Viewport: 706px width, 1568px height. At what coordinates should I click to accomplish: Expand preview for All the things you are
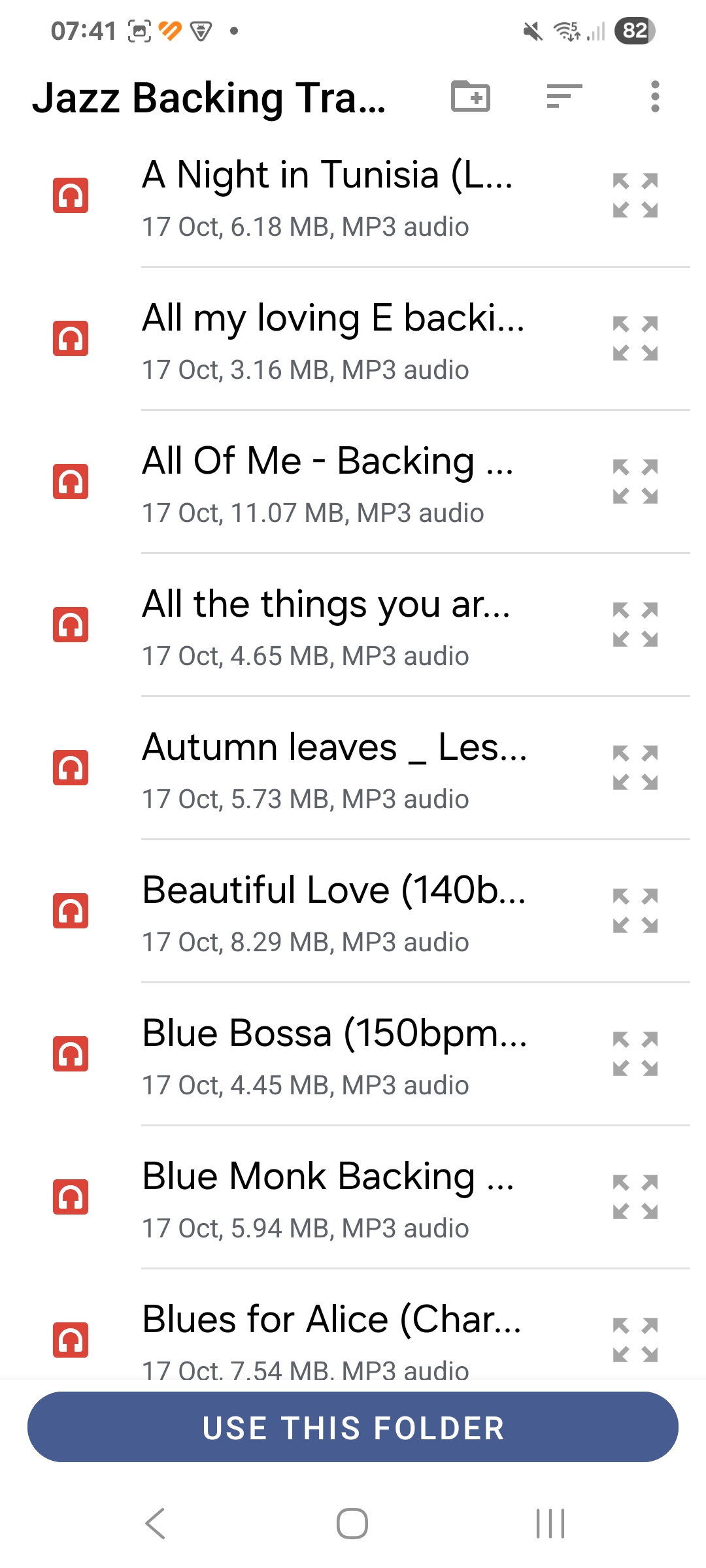pos(635,625)
